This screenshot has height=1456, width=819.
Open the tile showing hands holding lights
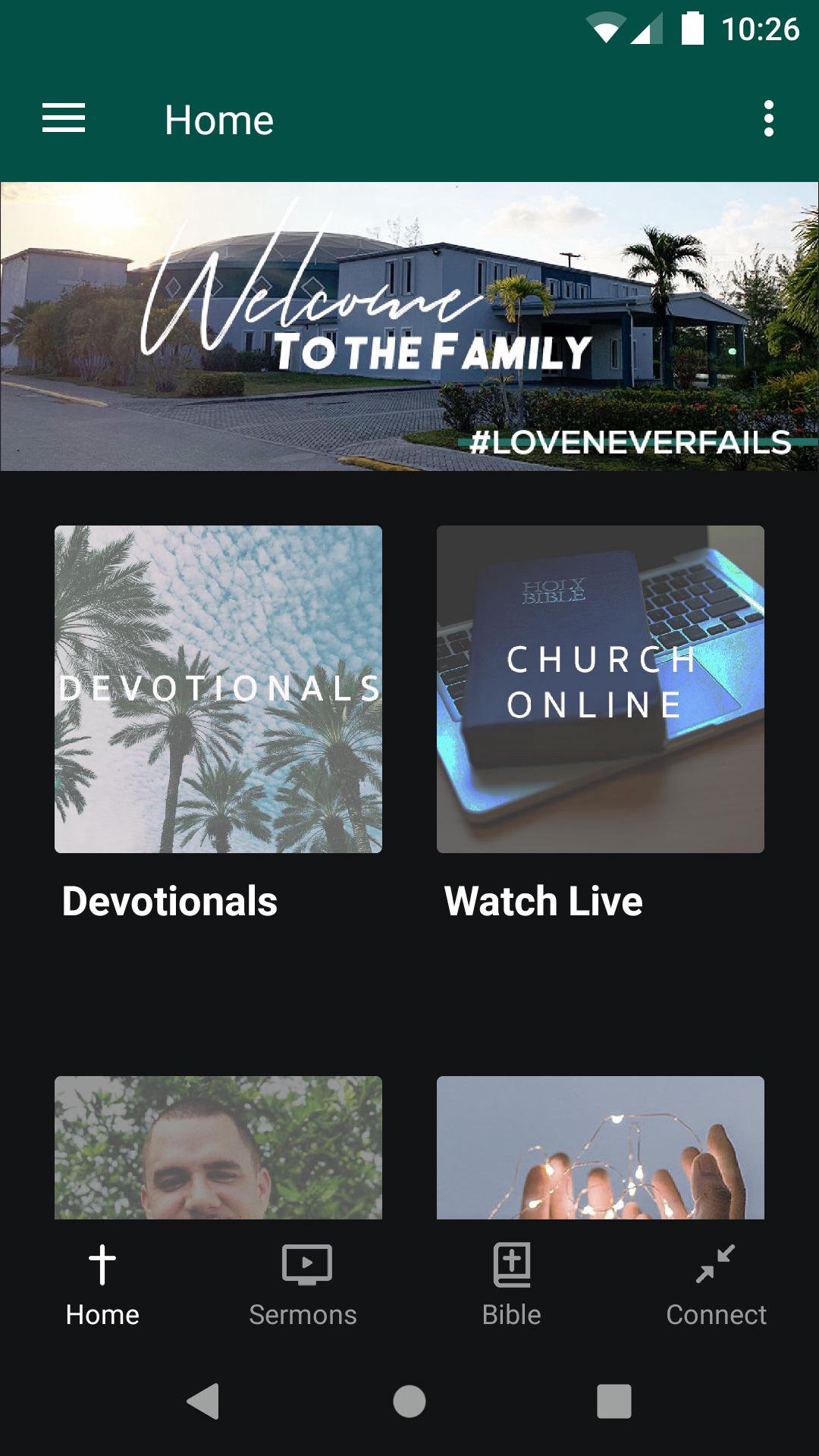point(601,1147)
